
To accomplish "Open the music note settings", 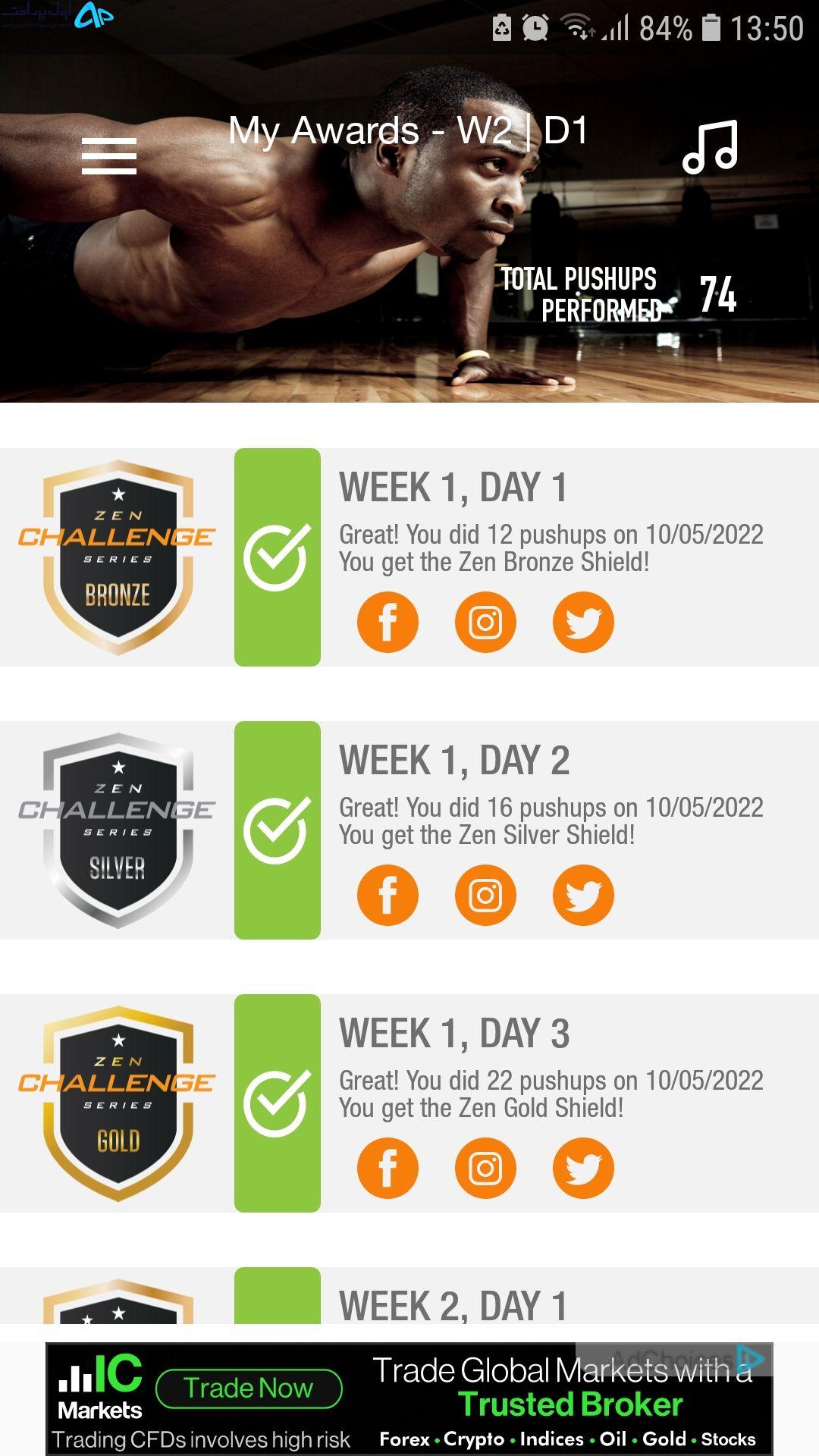I will [x=711, y=147].
